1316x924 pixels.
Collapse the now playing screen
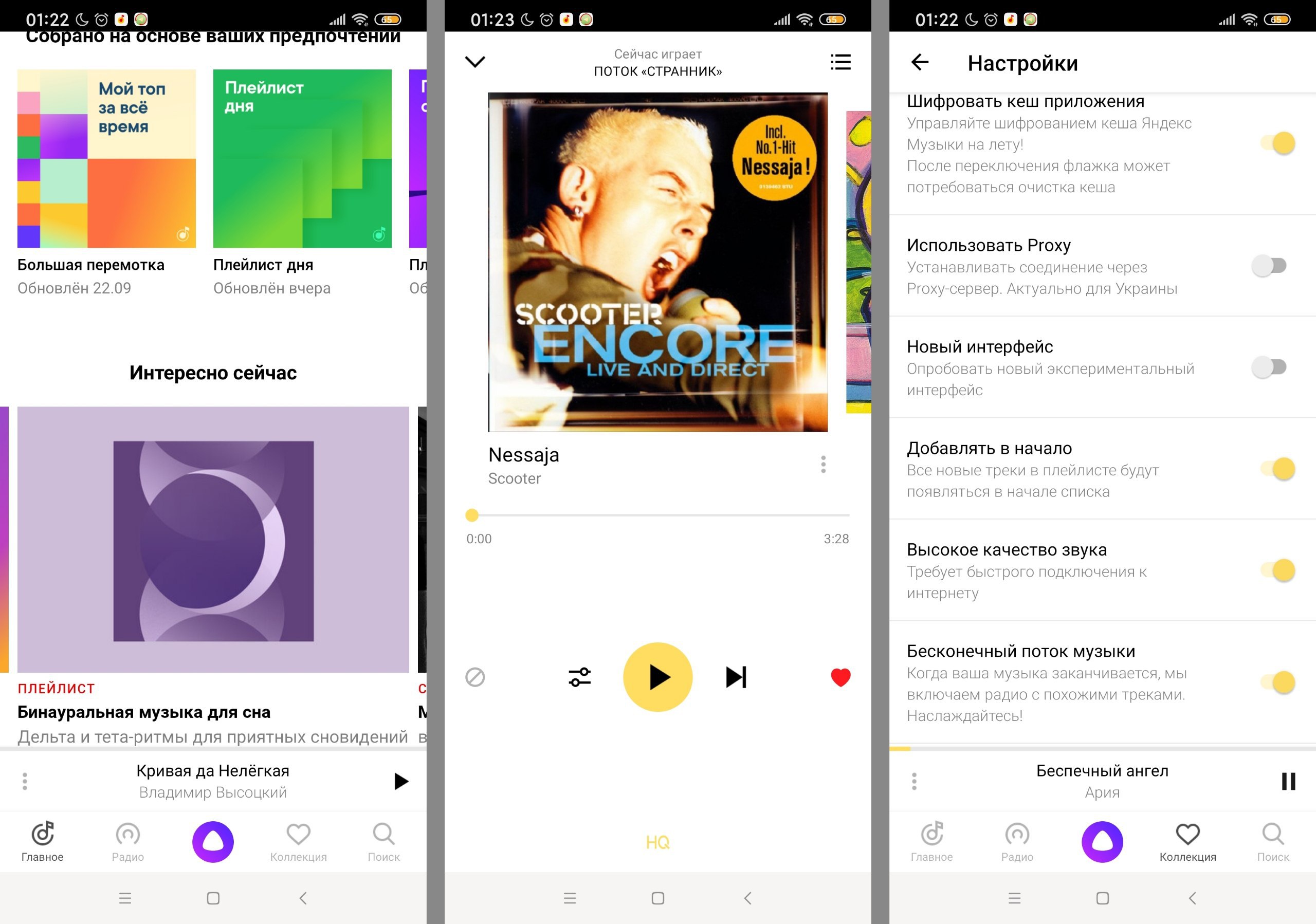pyautogui.click(x=475, y=61)
